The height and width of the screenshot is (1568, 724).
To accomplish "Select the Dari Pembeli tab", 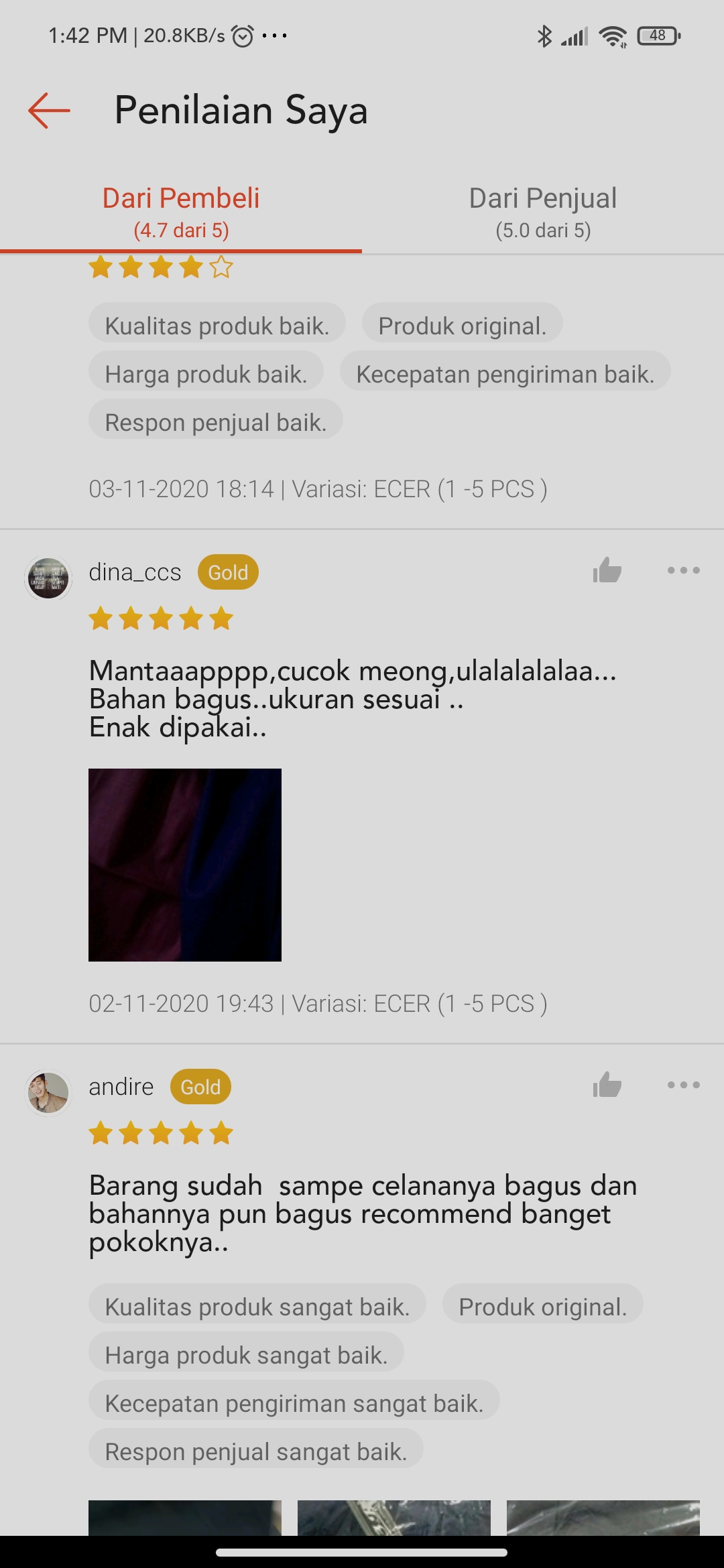I will click(181, 212).
